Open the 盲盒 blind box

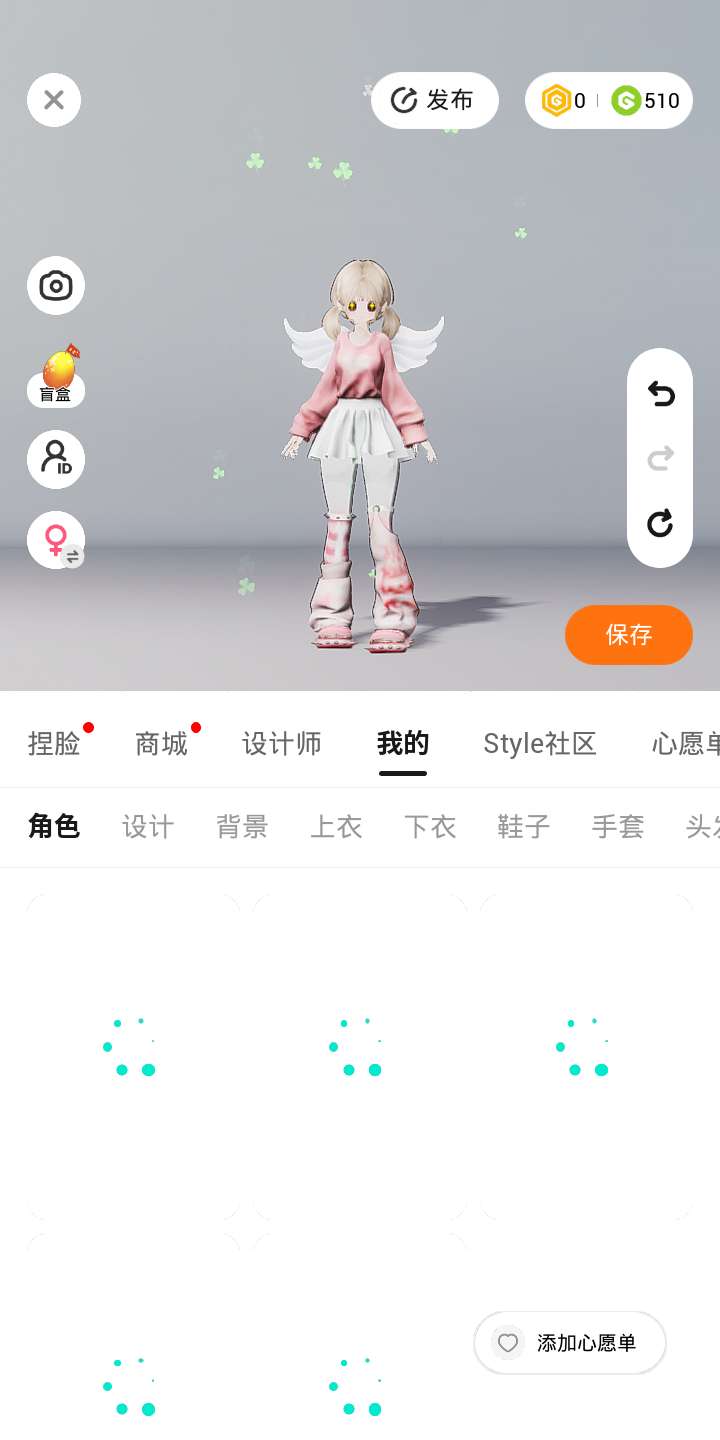56,375
